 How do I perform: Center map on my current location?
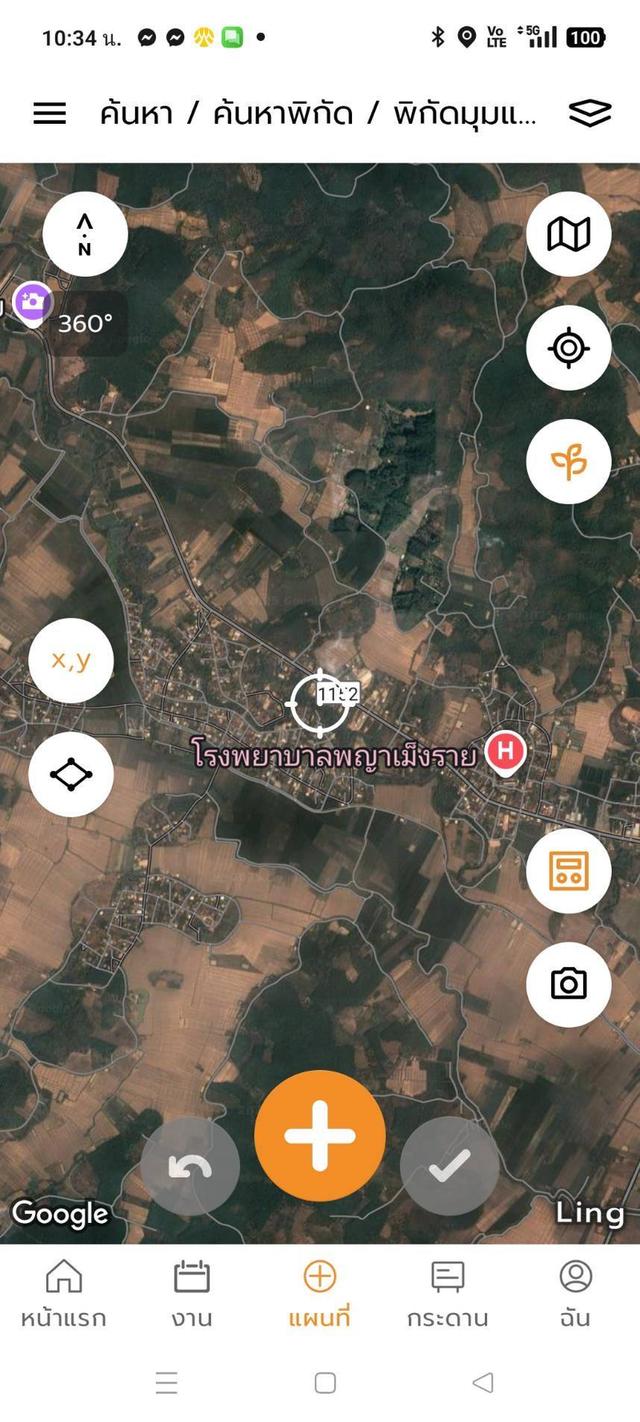tap(569, 348)
